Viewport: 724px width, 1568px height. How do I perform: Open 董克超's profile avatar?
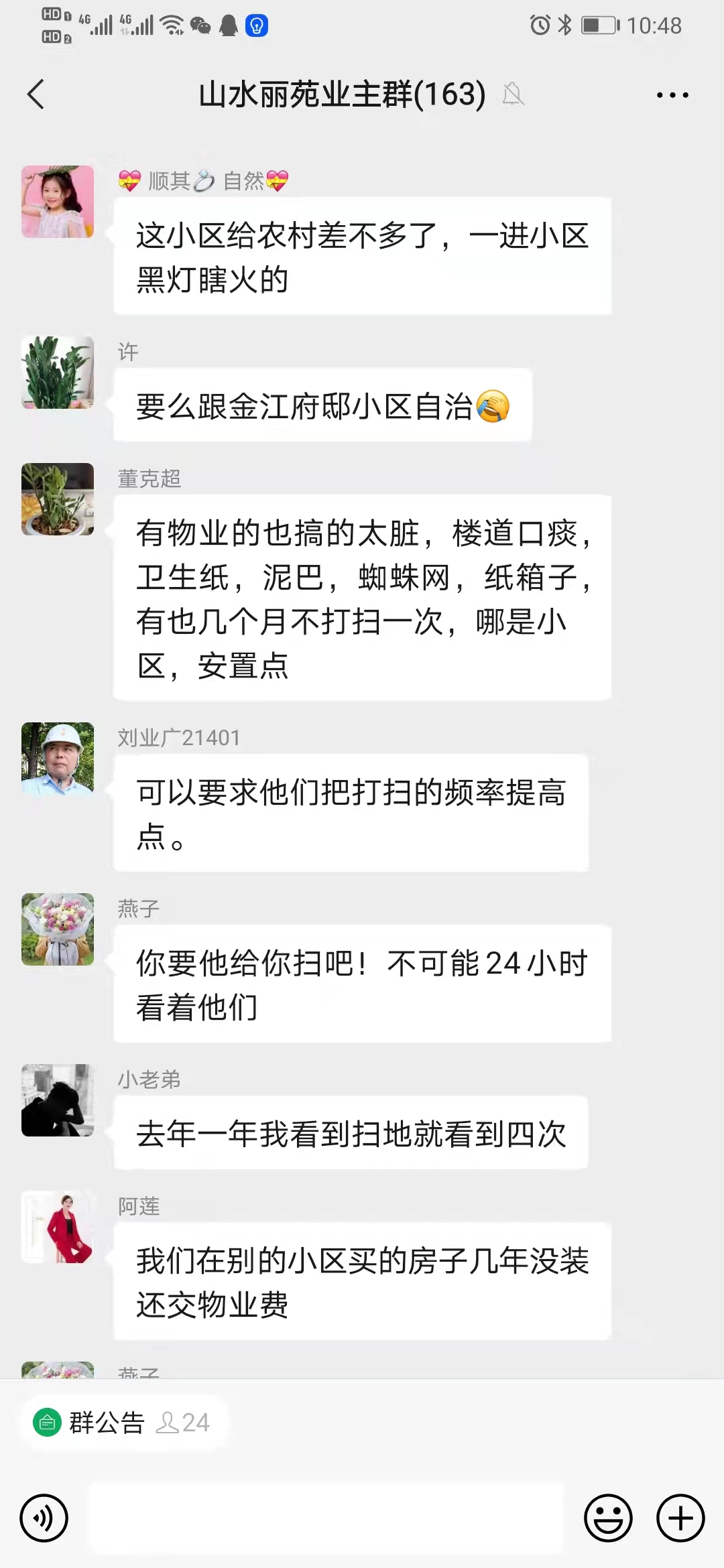(58, 499)
